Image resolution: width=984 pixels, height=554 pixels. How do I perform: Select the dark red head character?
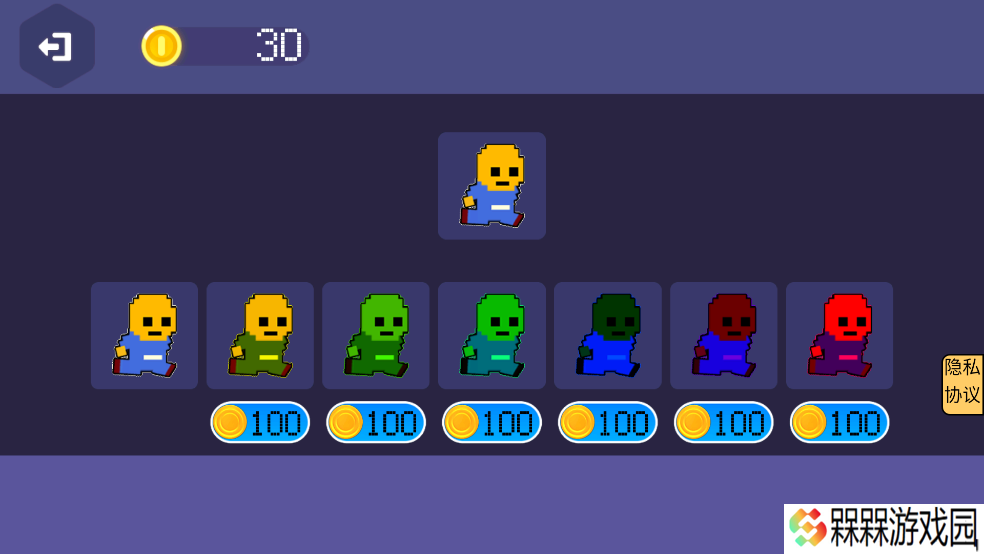724,335
